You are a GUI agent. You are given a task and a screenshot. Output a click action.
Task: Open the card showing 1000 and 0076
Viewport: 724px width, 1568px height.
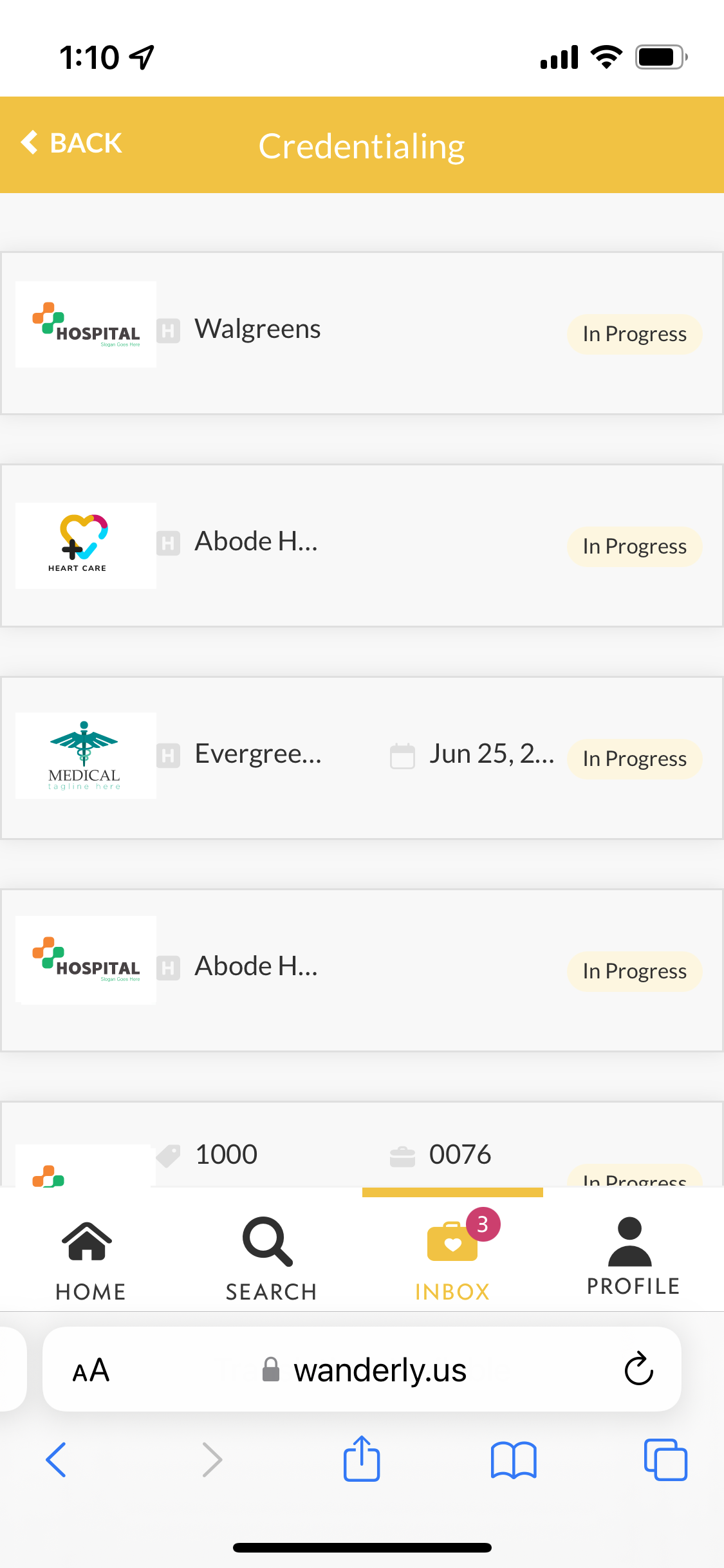click(362, 1152)
